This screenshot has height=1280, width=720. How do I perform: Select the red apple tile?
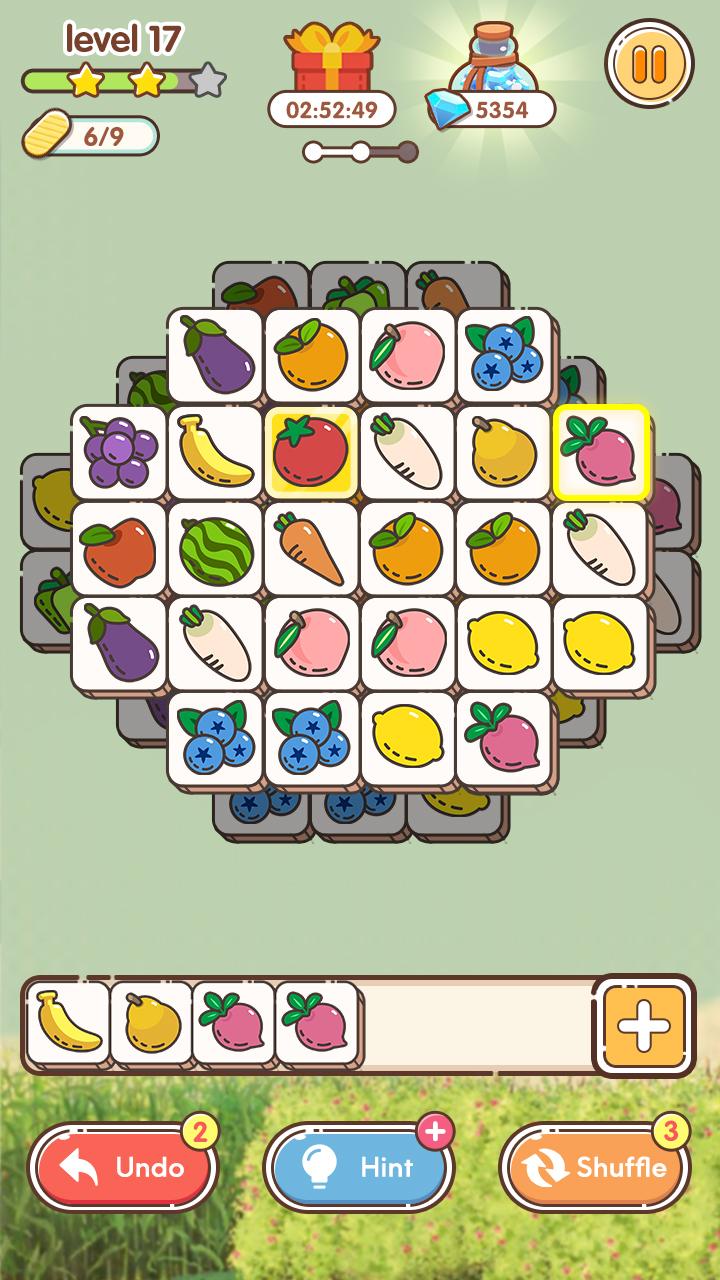coord(119,549)
